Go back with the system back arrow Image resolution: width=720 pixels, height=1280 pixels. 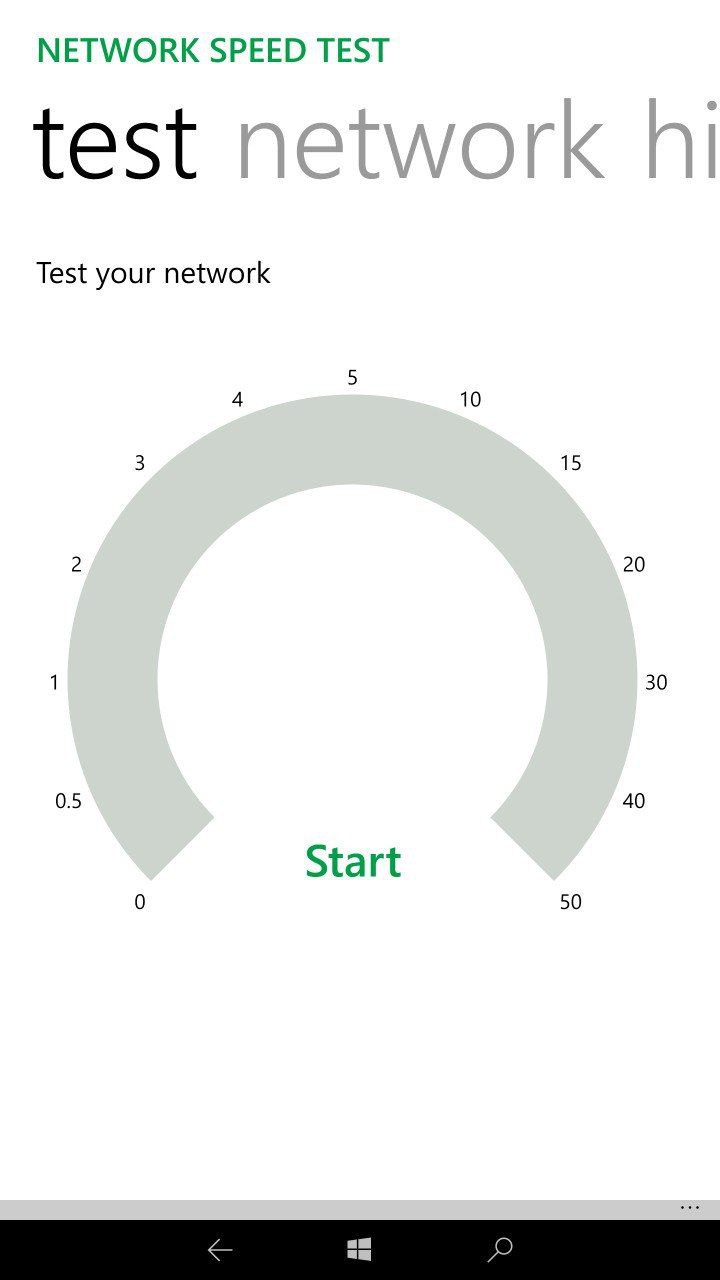(x=220, y=1249)
